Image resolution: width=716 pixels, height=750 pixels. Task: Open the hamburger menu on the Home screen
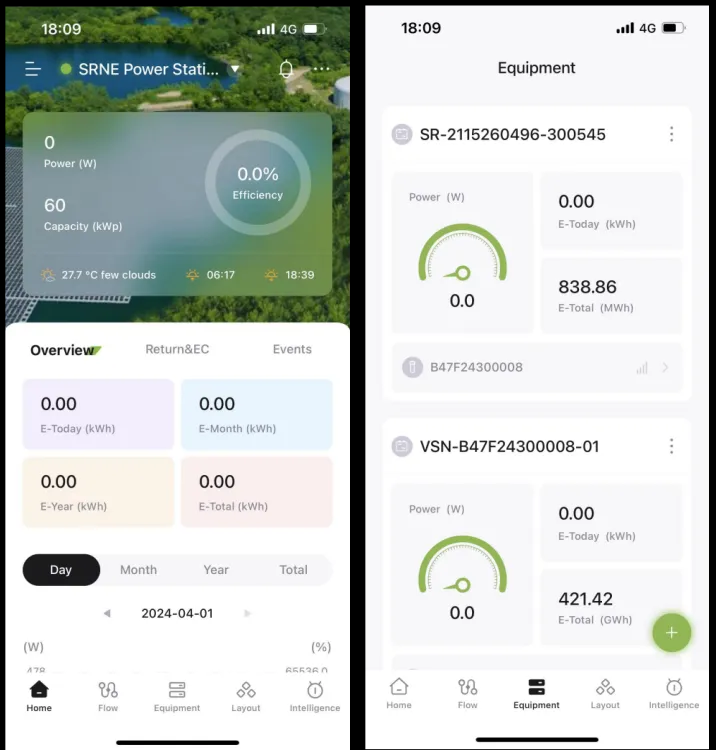pos(33,69)
